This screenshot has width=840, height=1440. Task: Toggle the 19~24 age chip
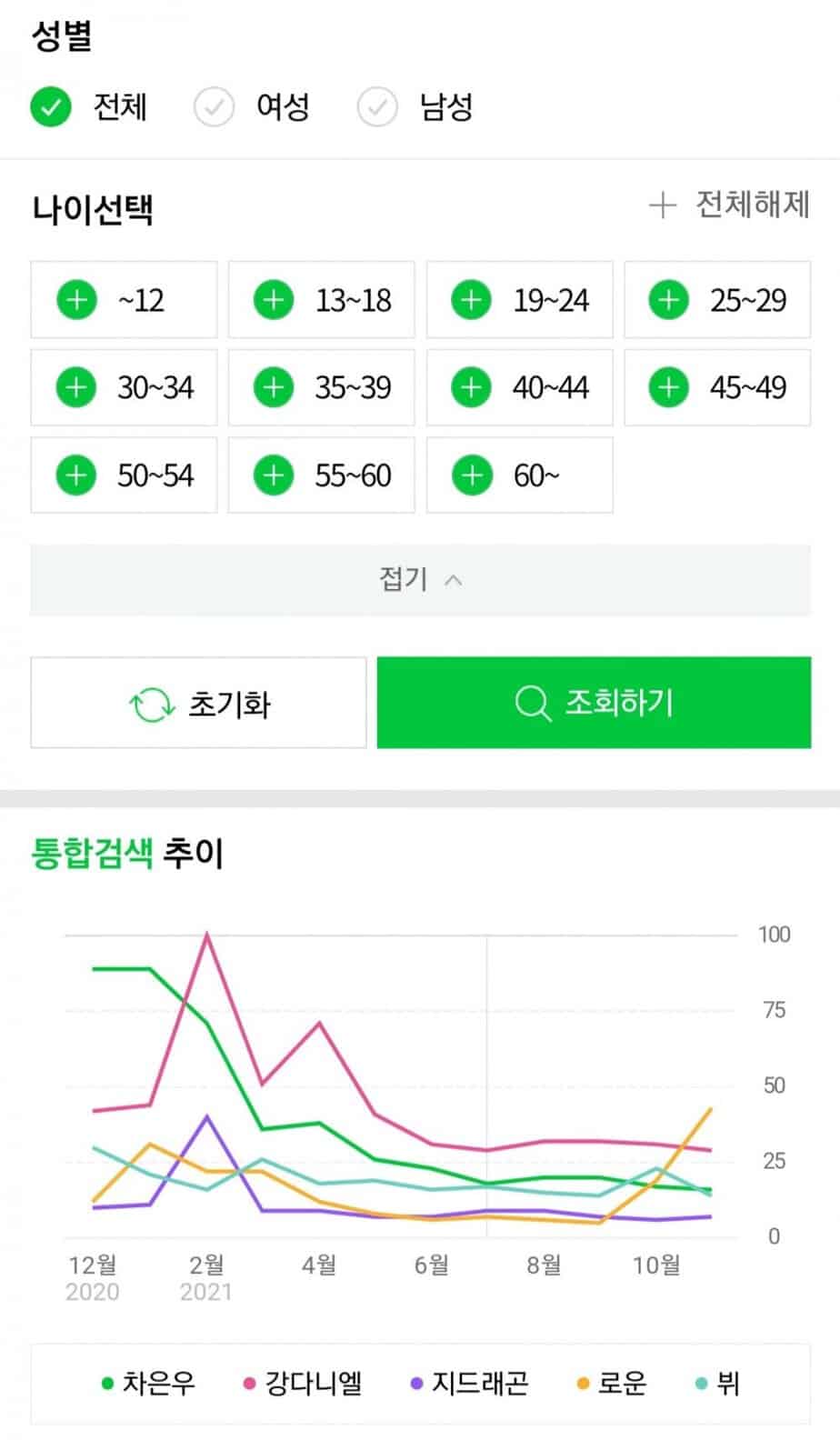pos(519,300)
